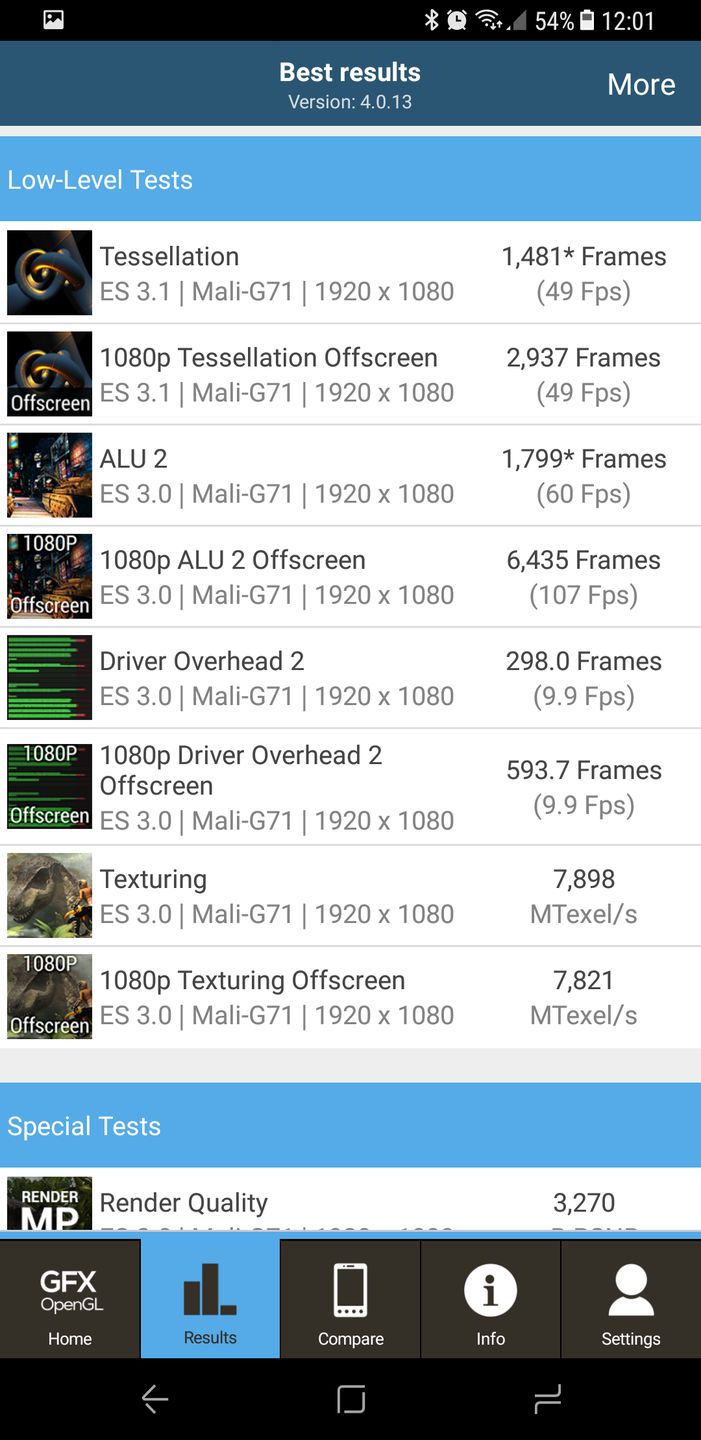The height and width of the screenshot is (1440, 701).
Task: Go to the GFX Home tab
Action: (70, 1298)
